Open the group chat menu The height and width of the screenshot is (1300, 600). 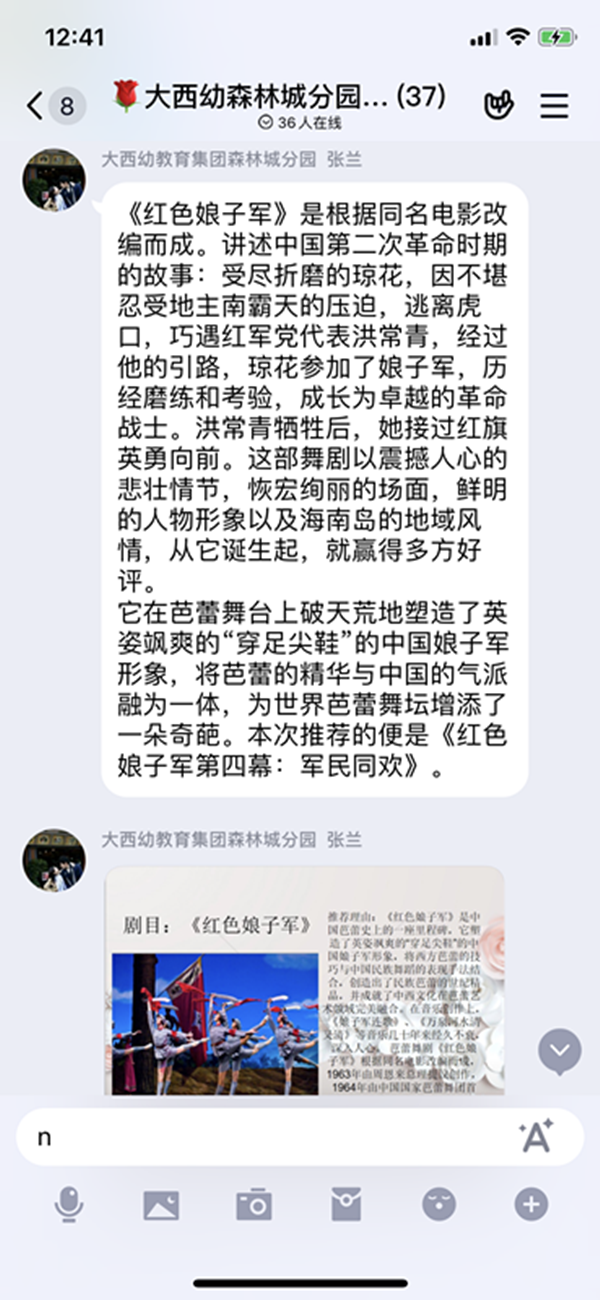[x=554, y=106]
